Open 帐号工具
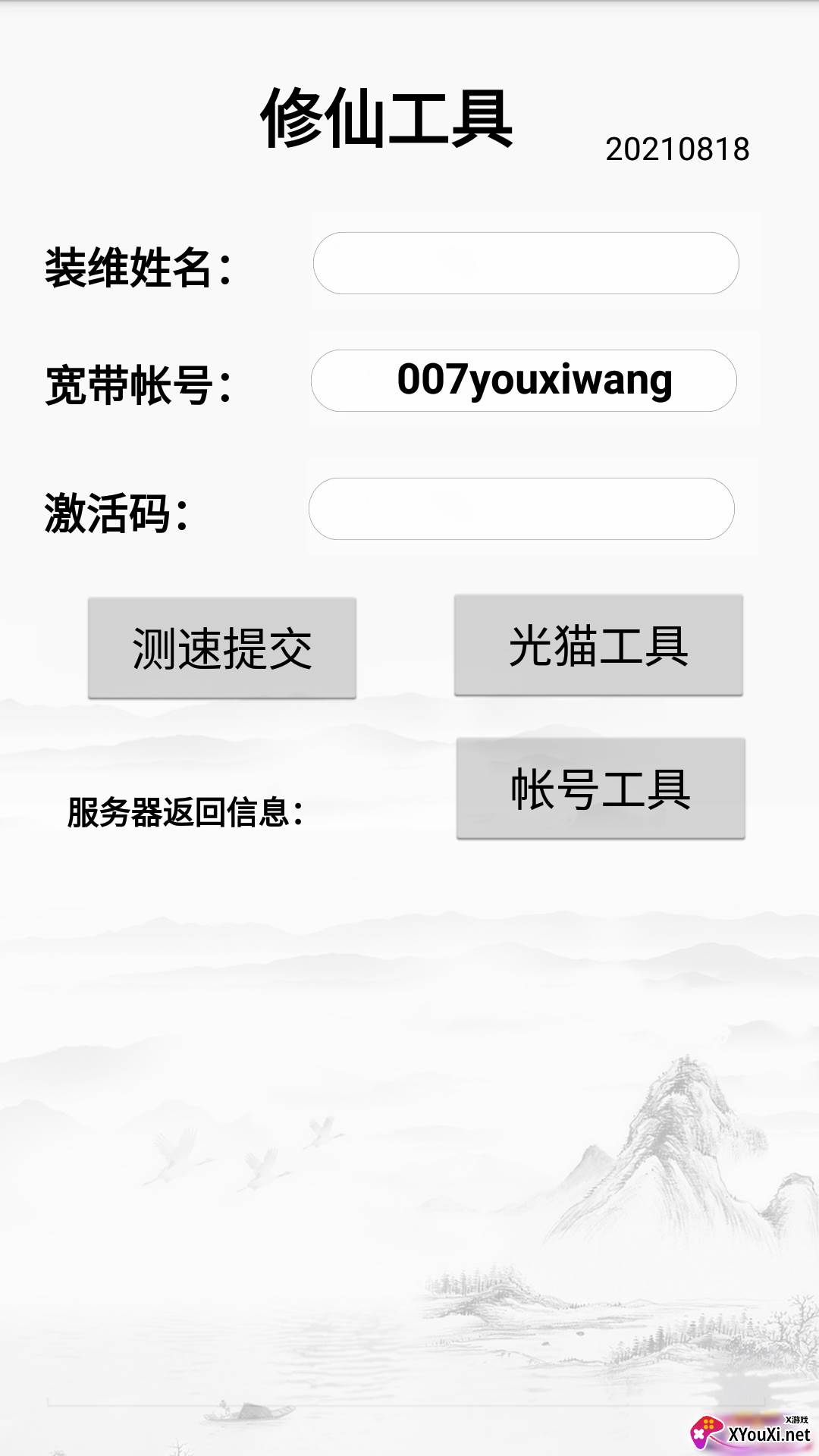 click(x=601, y=789)
